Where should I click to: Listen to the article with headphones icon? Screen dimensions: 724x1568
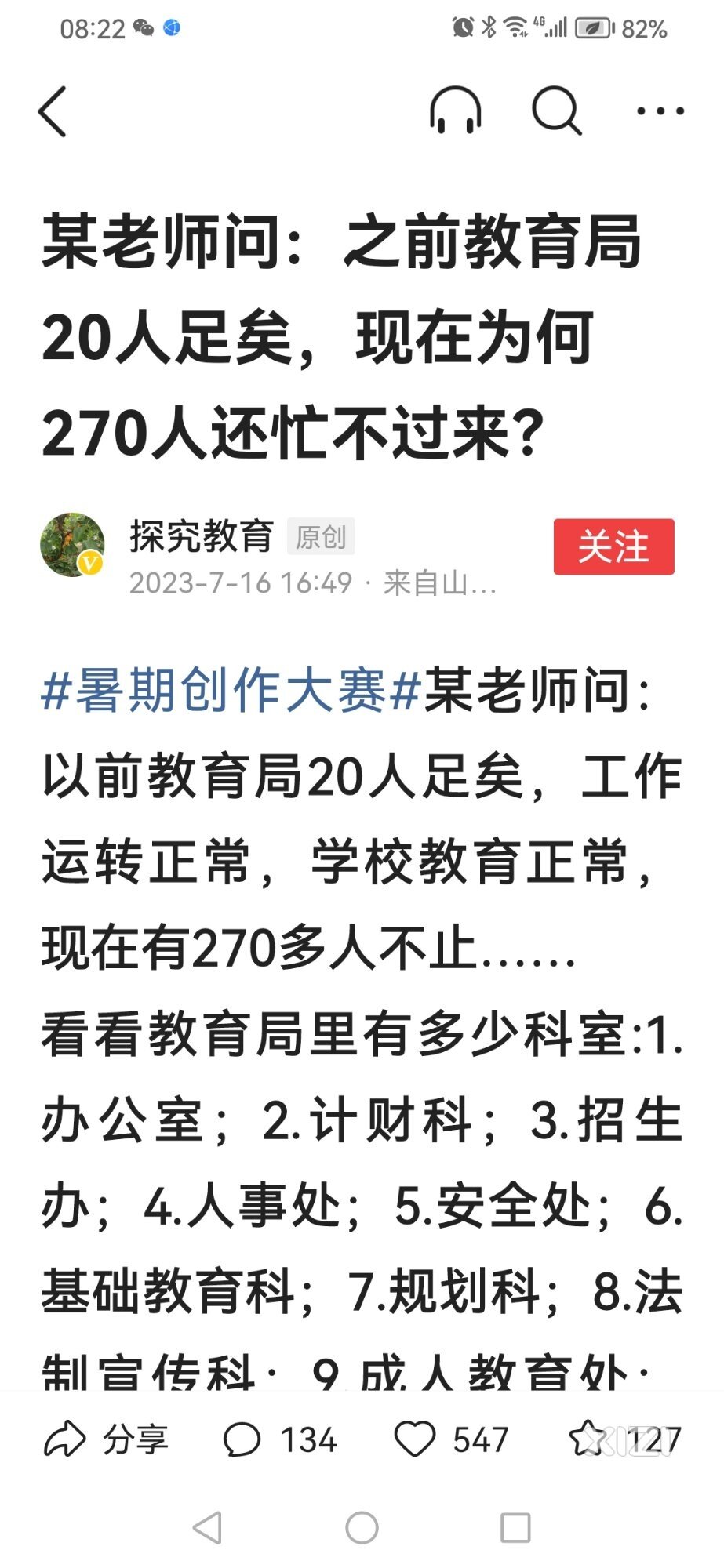455,111
